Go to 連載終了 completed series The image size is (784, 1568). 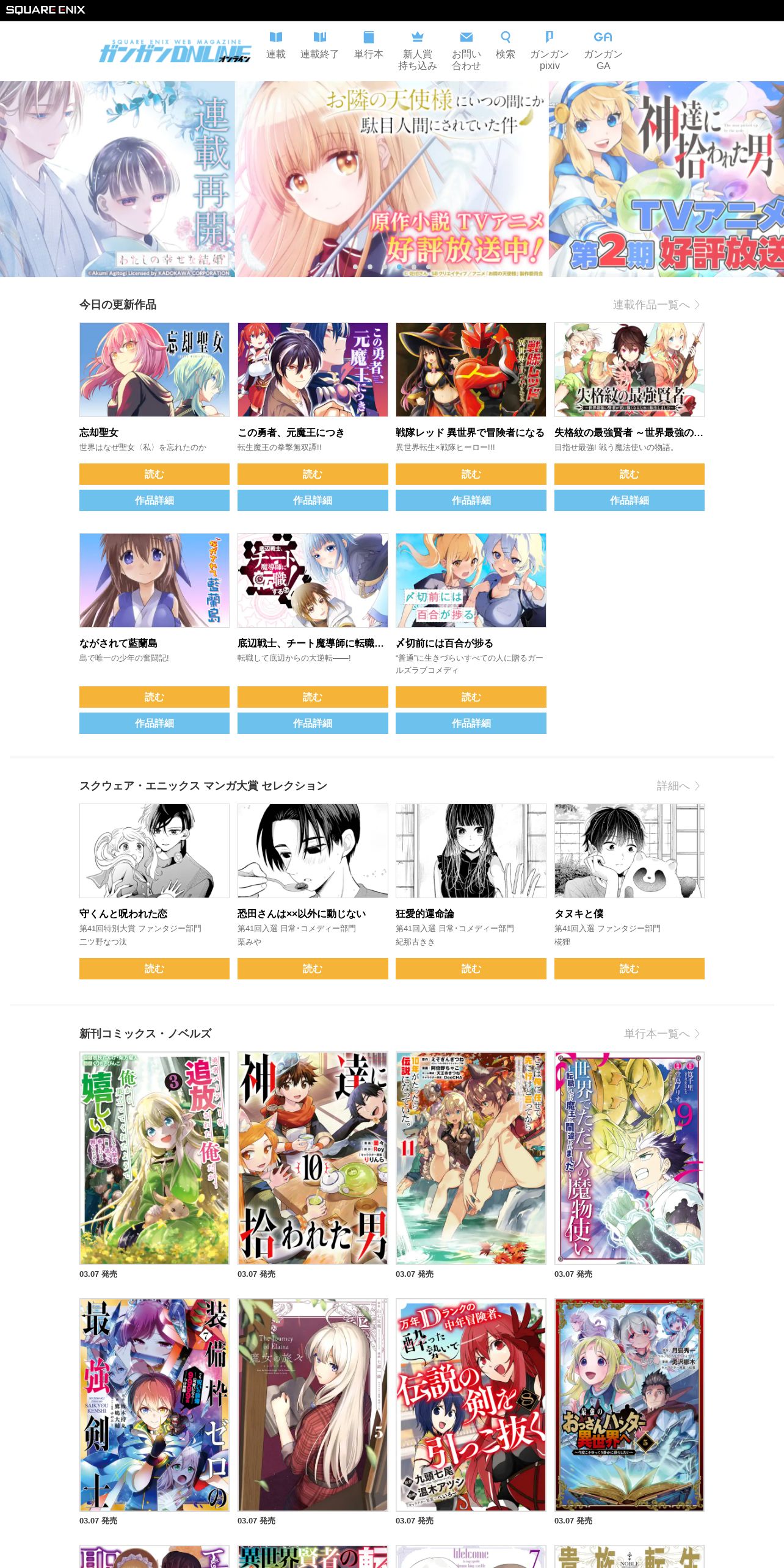pyautogui.click(x=319, y=46)
